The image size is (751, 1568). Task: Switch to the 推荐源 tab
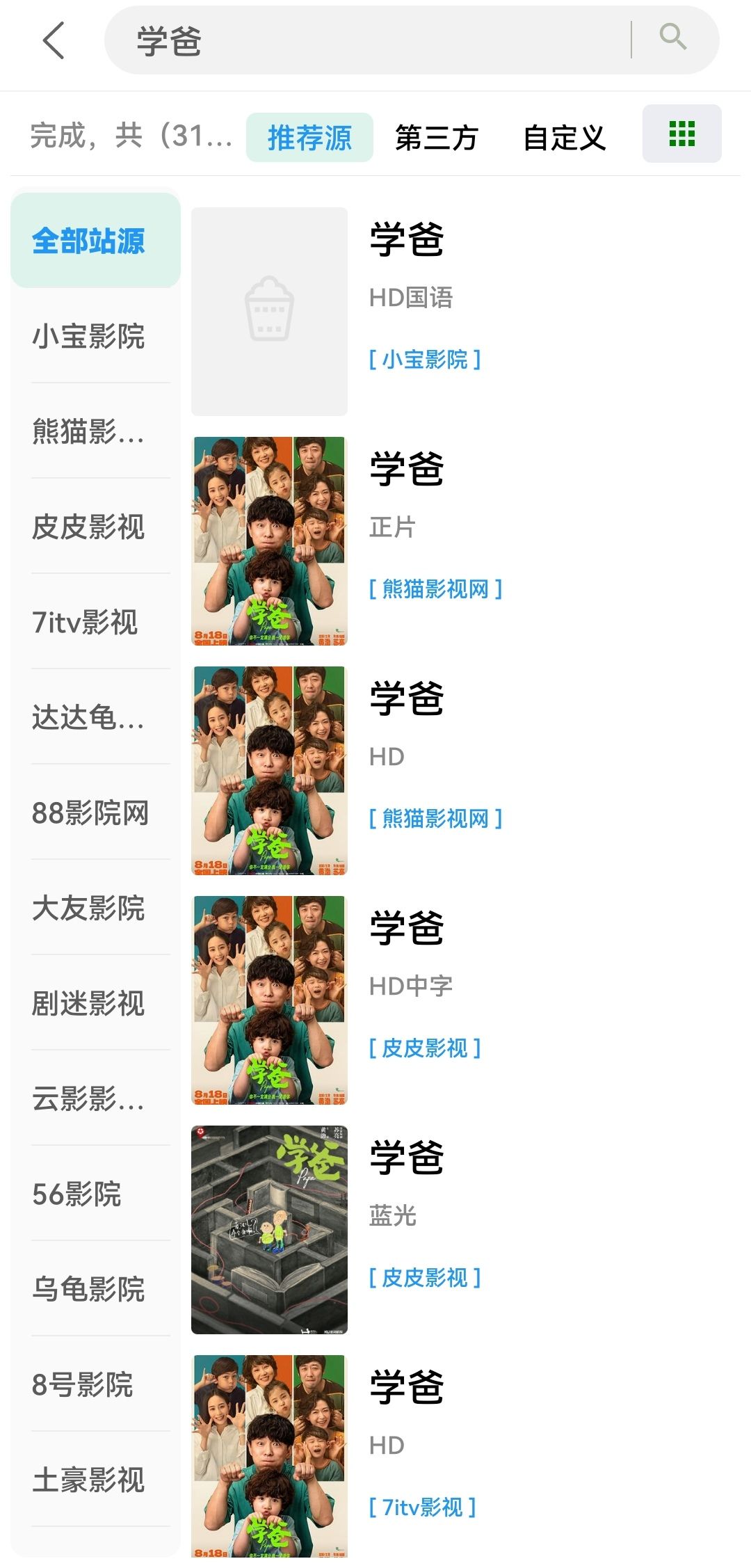pyautogui.click(x=309, y=137)
